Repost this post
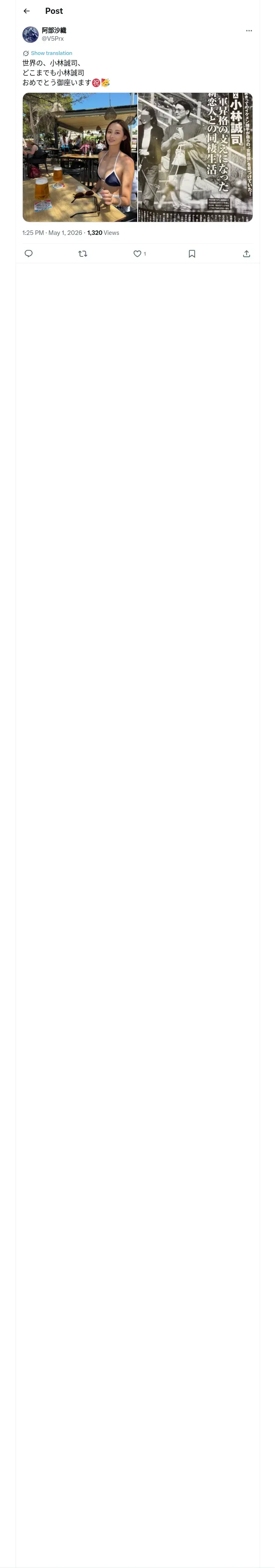The width and height of the screenshot is (275, 1568). [83, 253]
